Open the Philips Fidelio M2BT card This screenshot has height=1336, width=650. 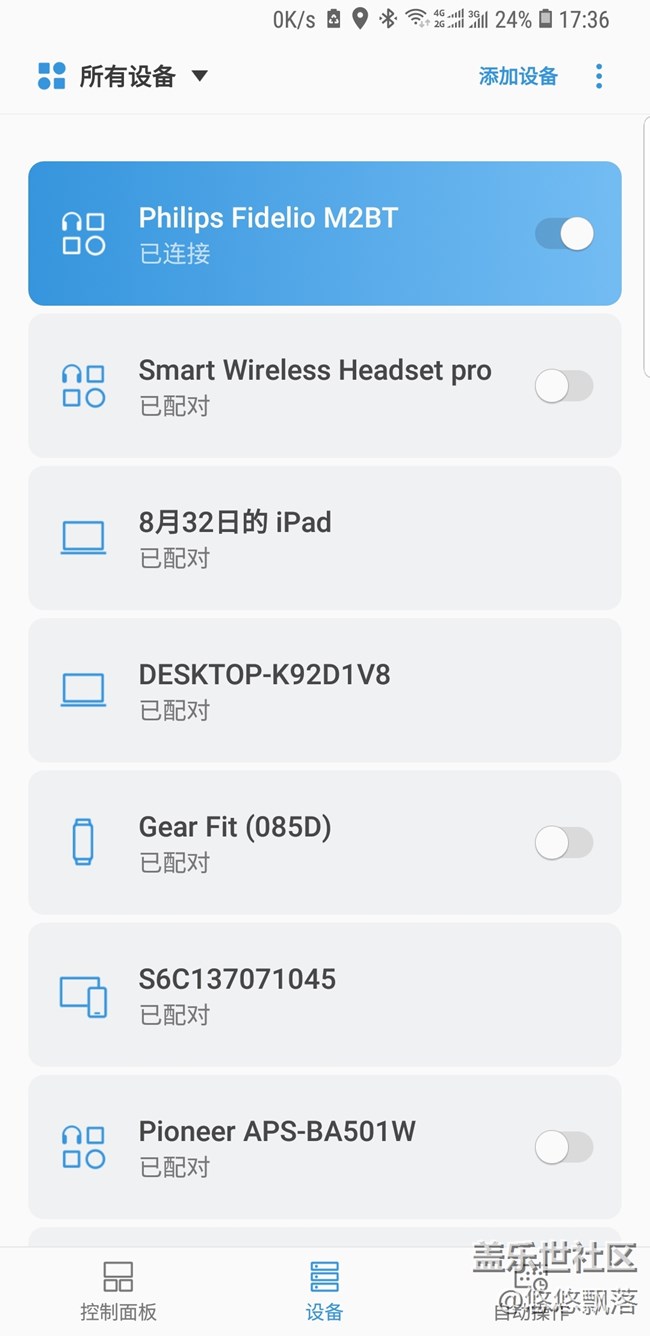pos(300,234)
